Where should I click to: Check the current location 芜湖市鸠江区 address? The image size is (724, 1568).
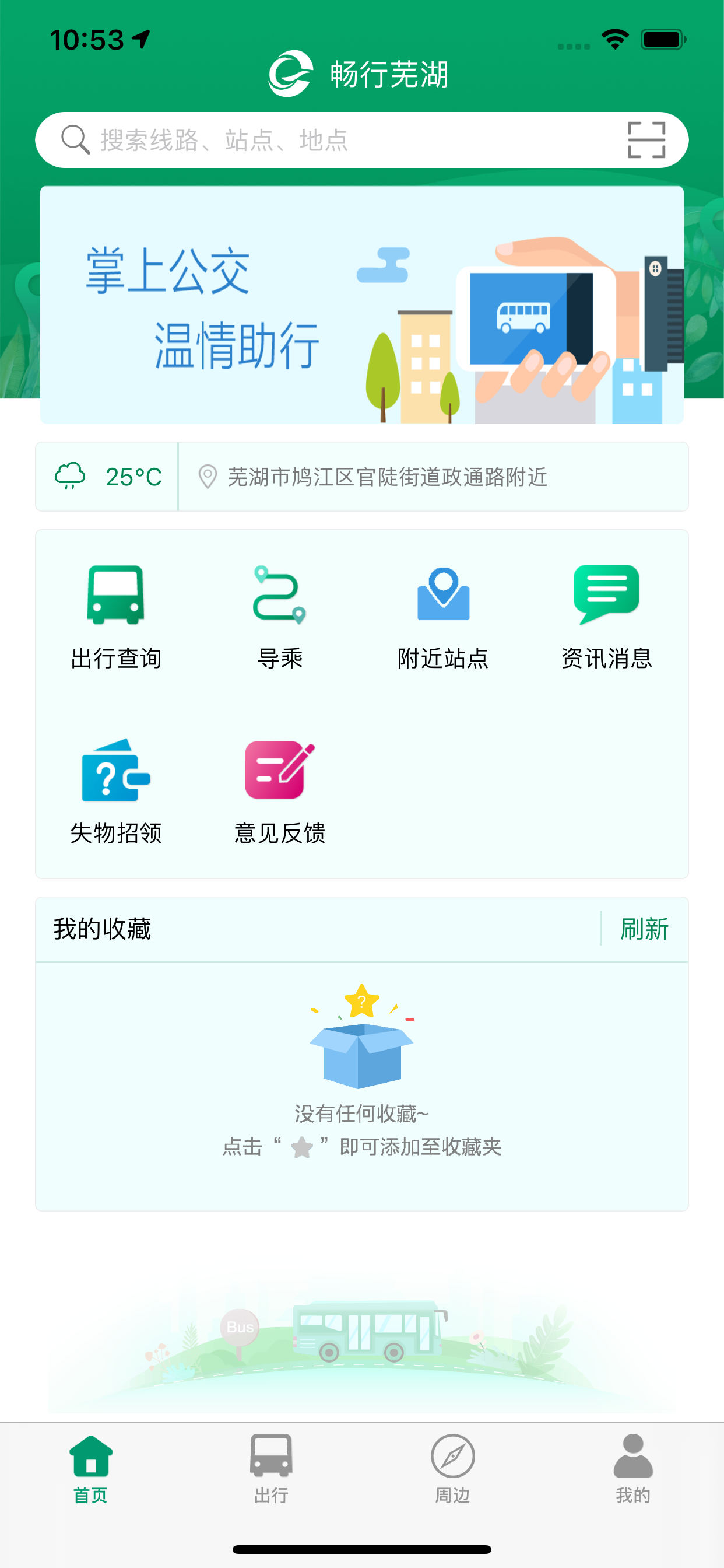pos(388,478)
